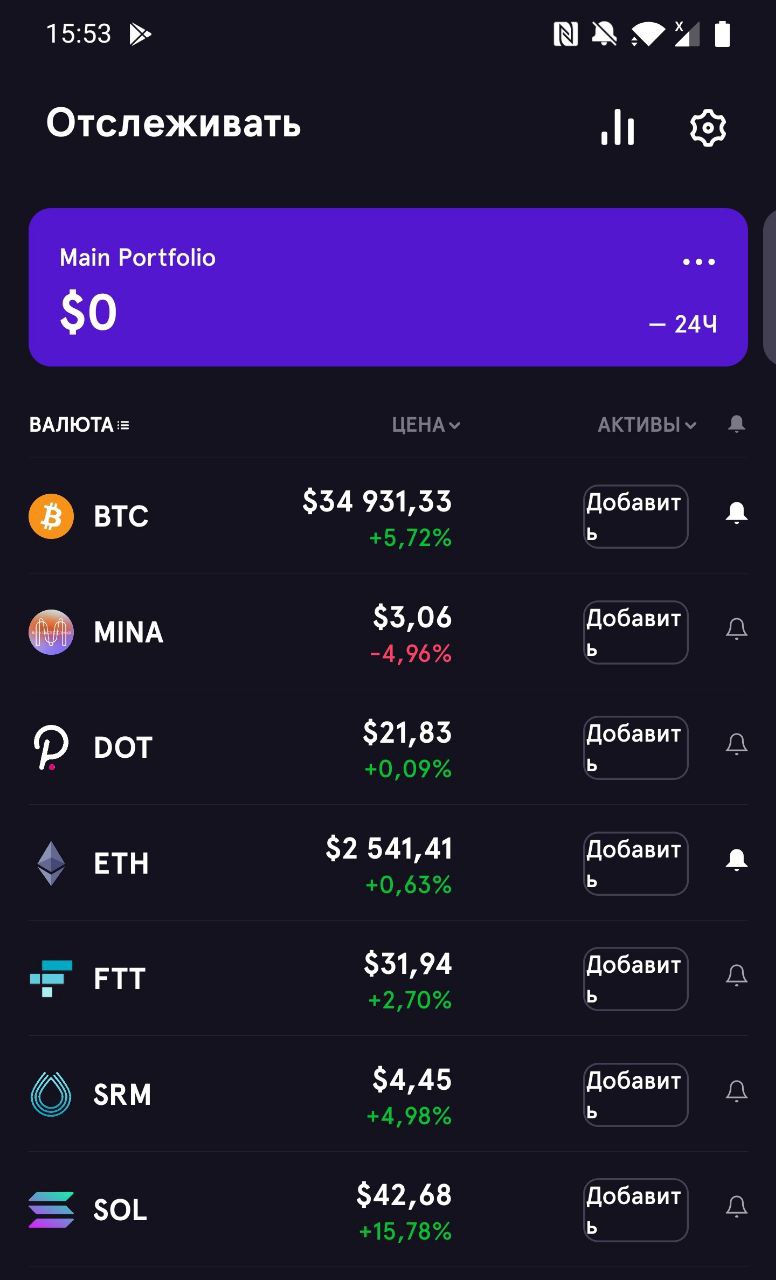Open the SRM coin row
Image resolution: width=776 pixels, height=1280 pixels.
pos(388,1094)
